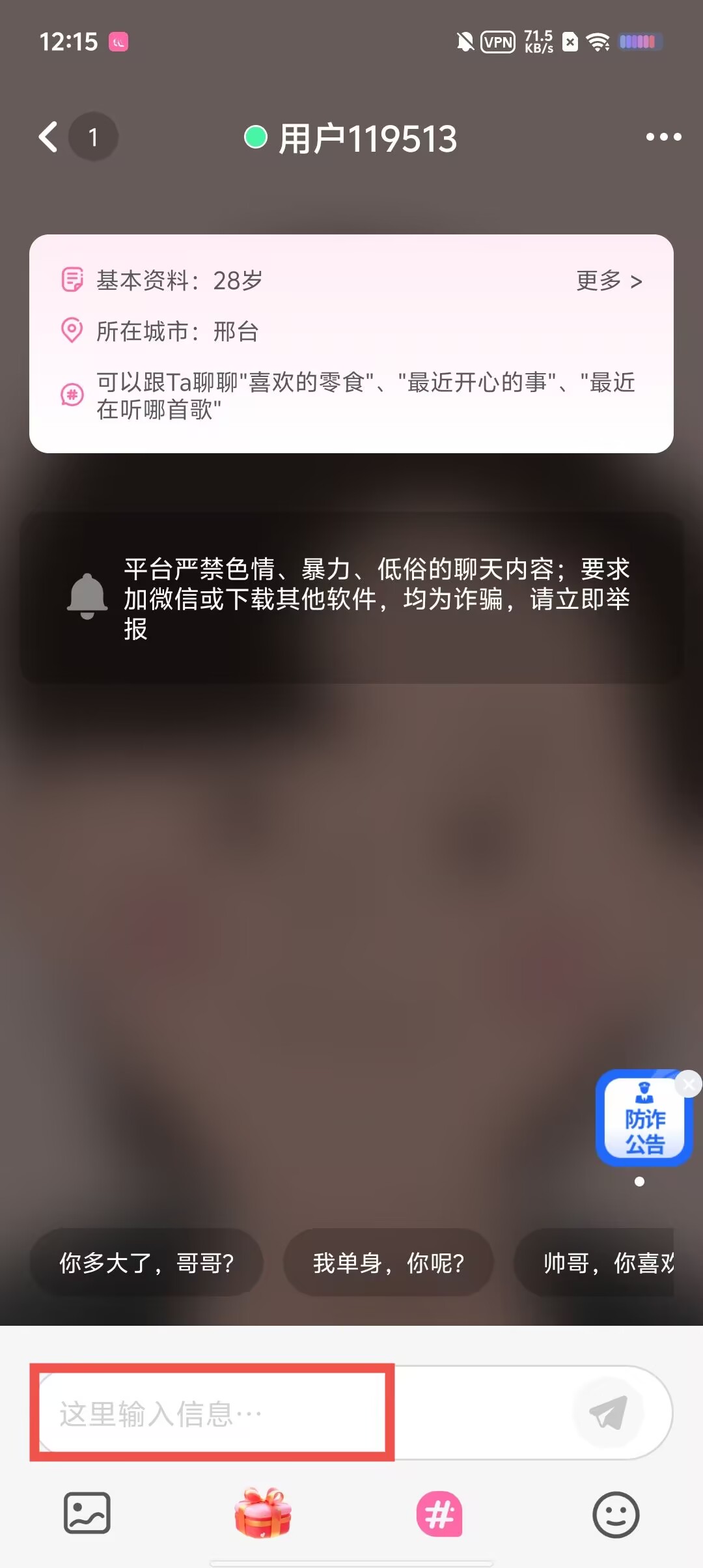Attach a picture from the gallery icon
The width and height of the screenshot is (703, 1568).
click(87, 1514)
